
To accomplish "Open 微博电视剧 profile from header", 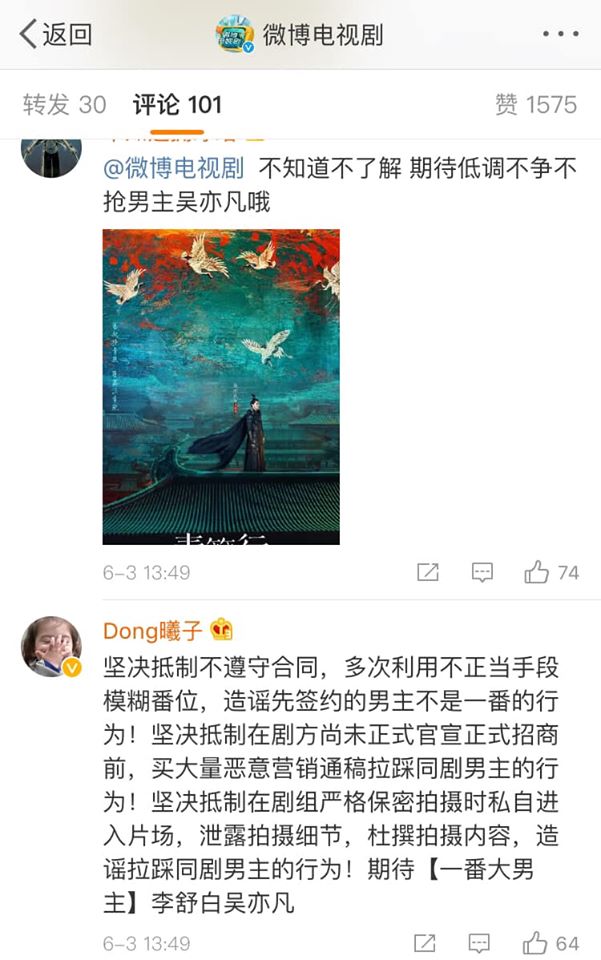I will point(300,34).
